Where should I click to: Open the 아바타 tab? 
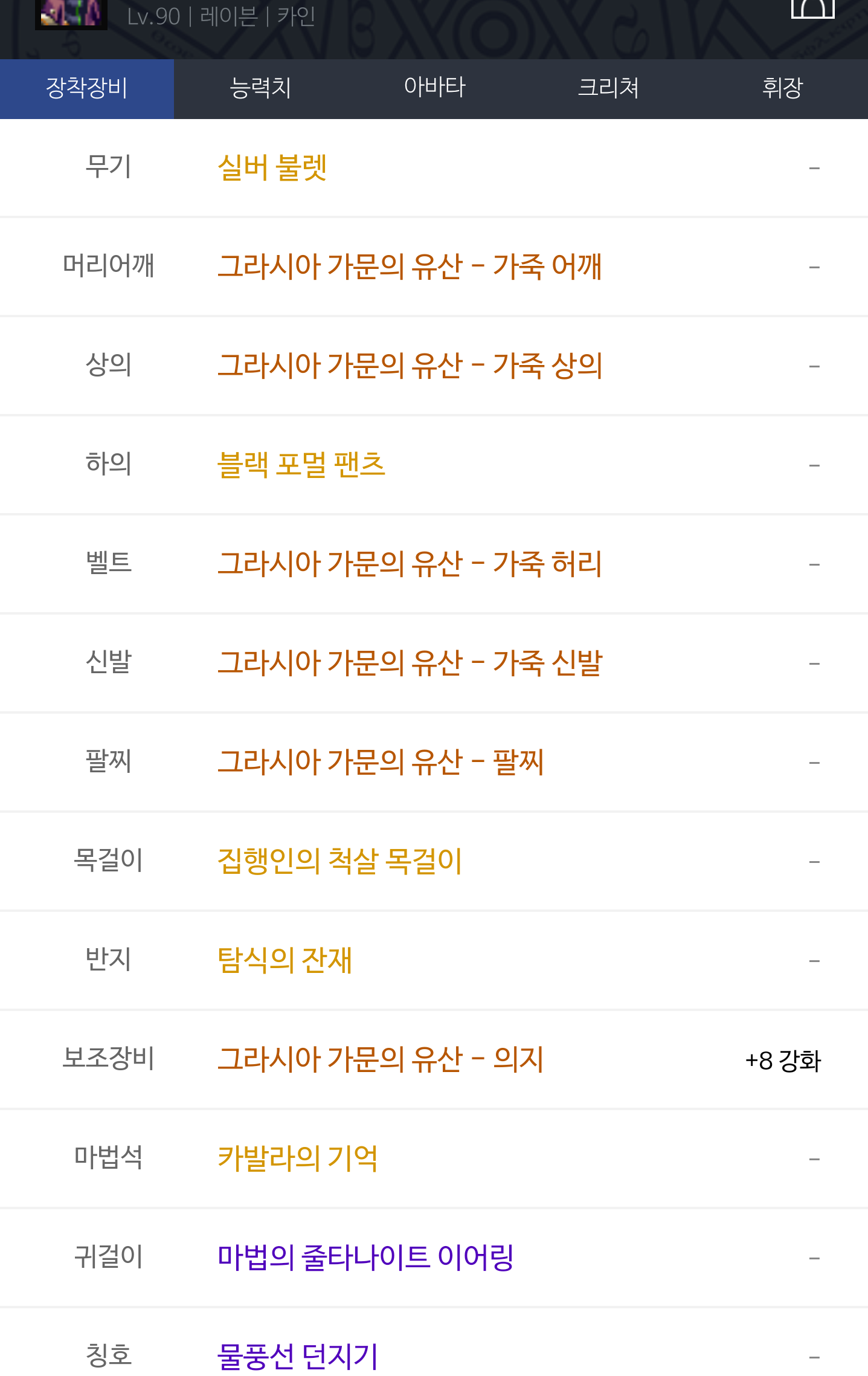(434, 89)
